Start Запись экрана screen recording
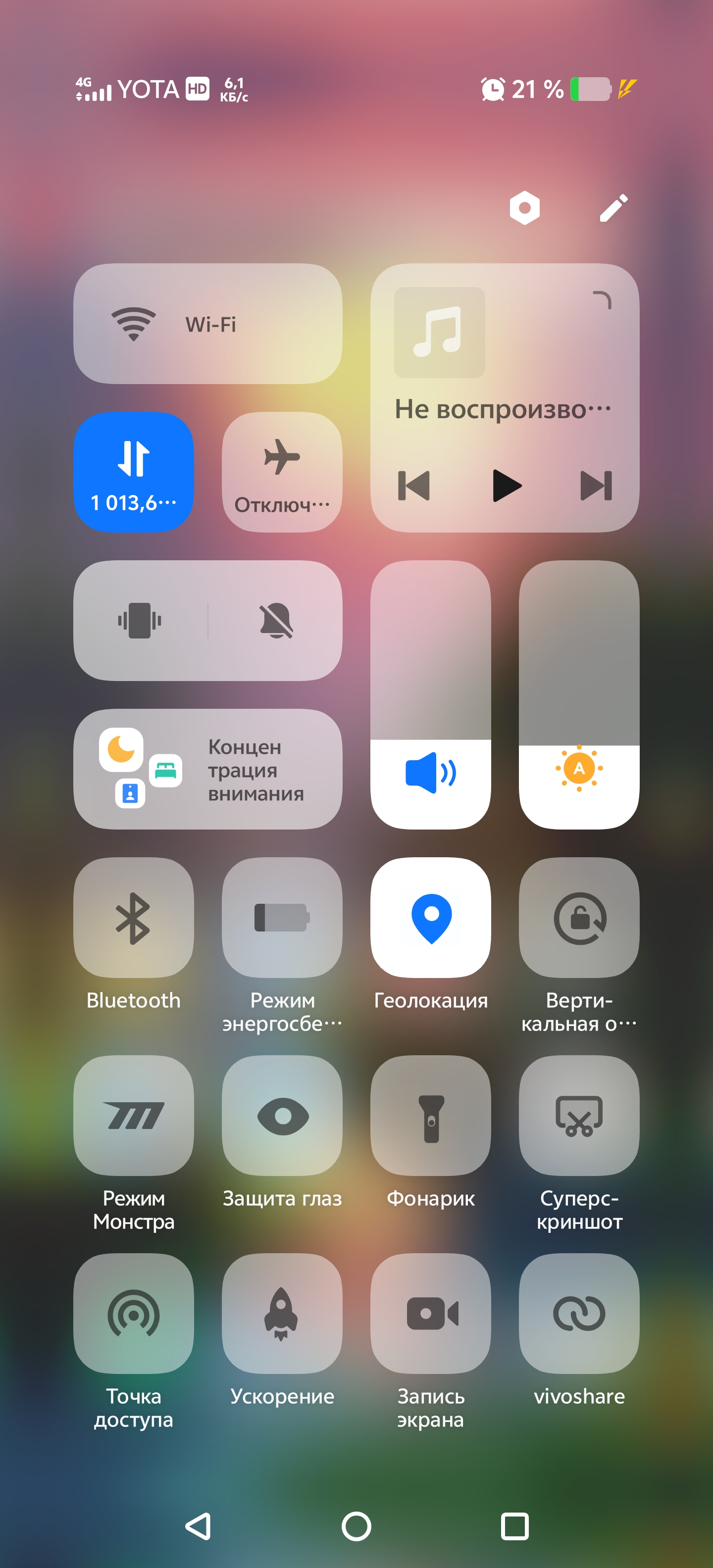 [x=430, y=1313]
